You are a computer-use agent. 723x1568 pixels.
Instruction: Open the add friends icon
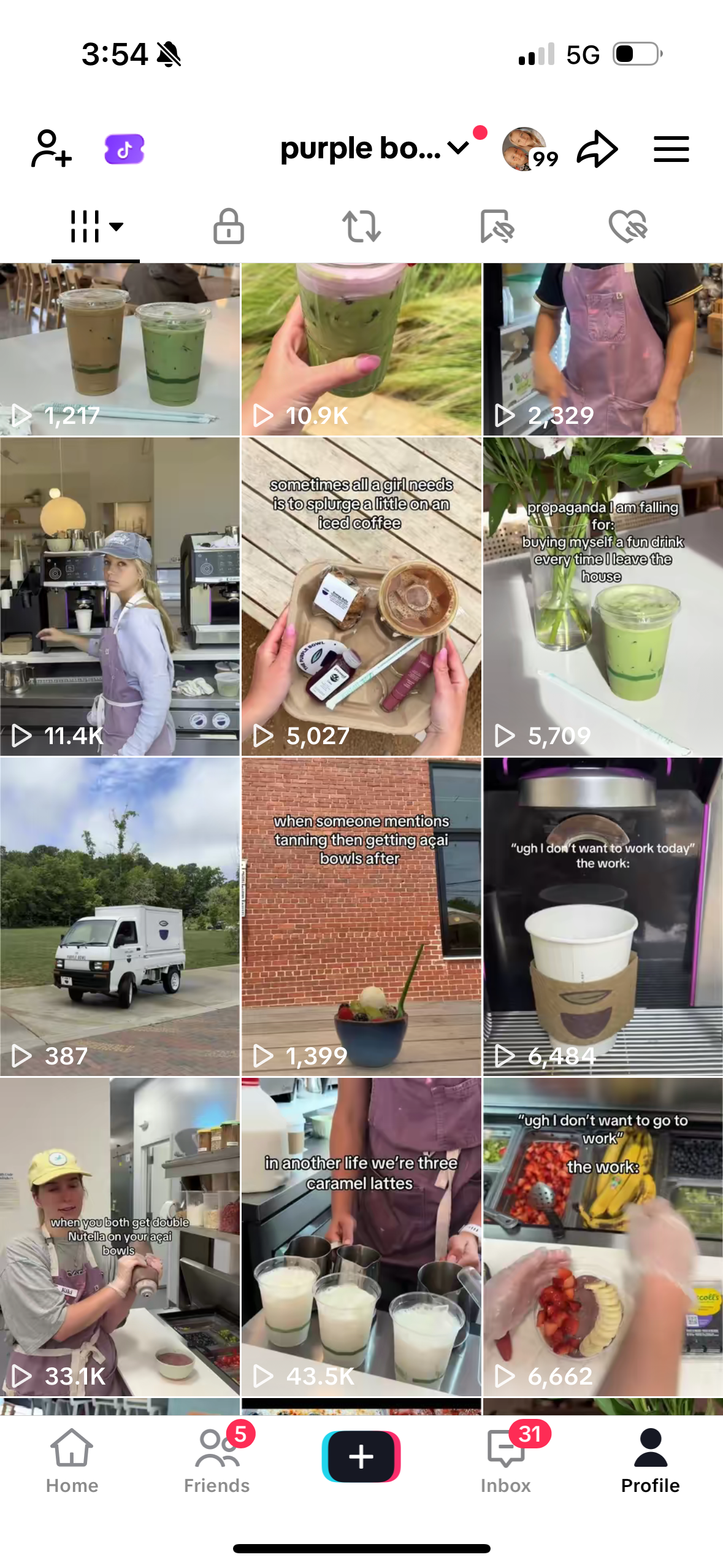coord(52,149)
